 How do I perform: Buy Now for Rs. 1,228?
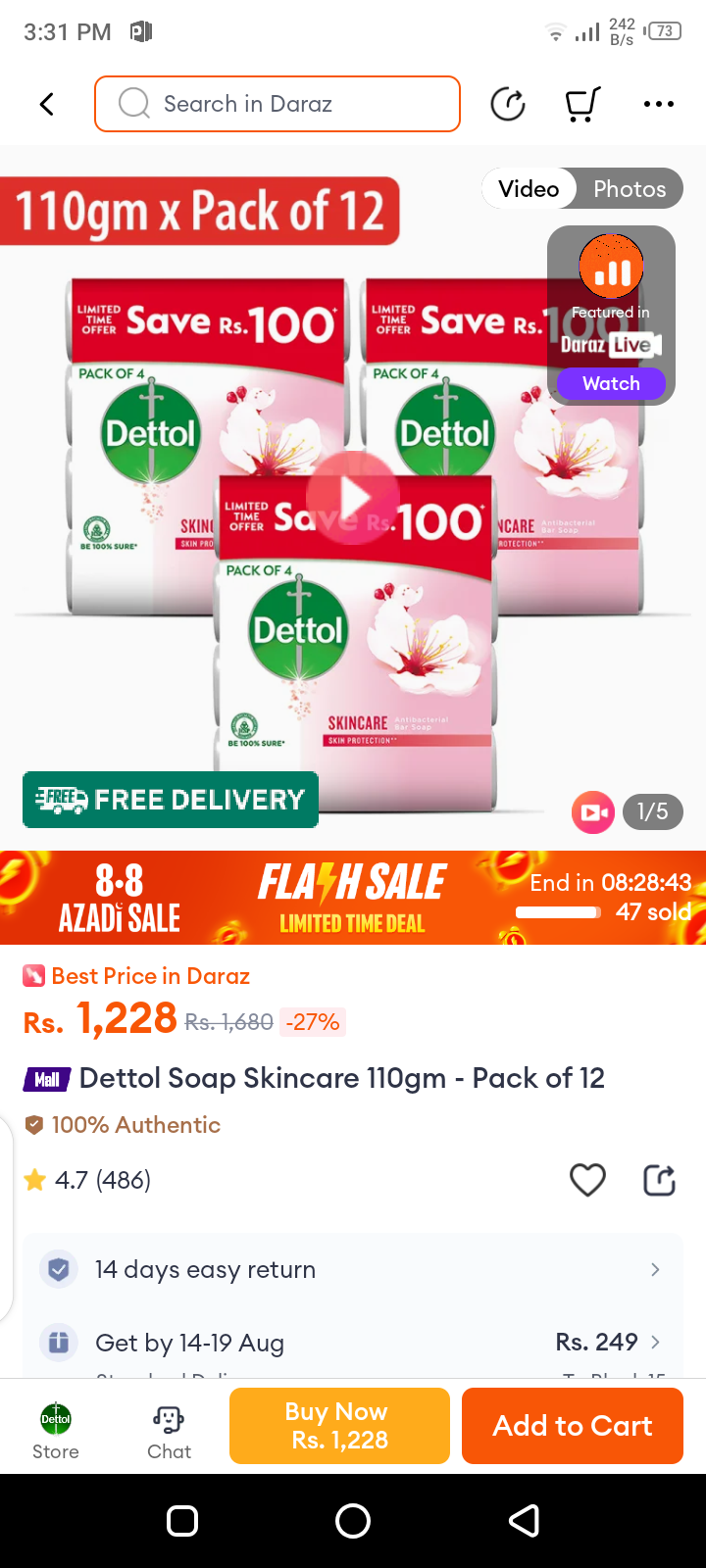point(339,1426)
